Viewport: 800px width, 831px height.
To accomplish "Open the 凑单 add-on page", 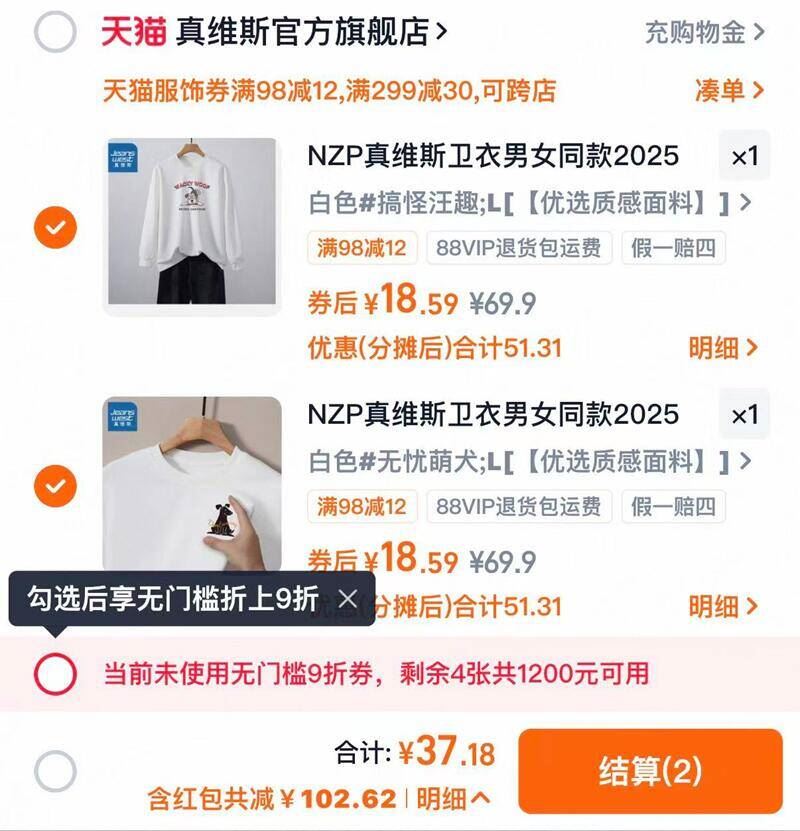I will pos(724,88).
